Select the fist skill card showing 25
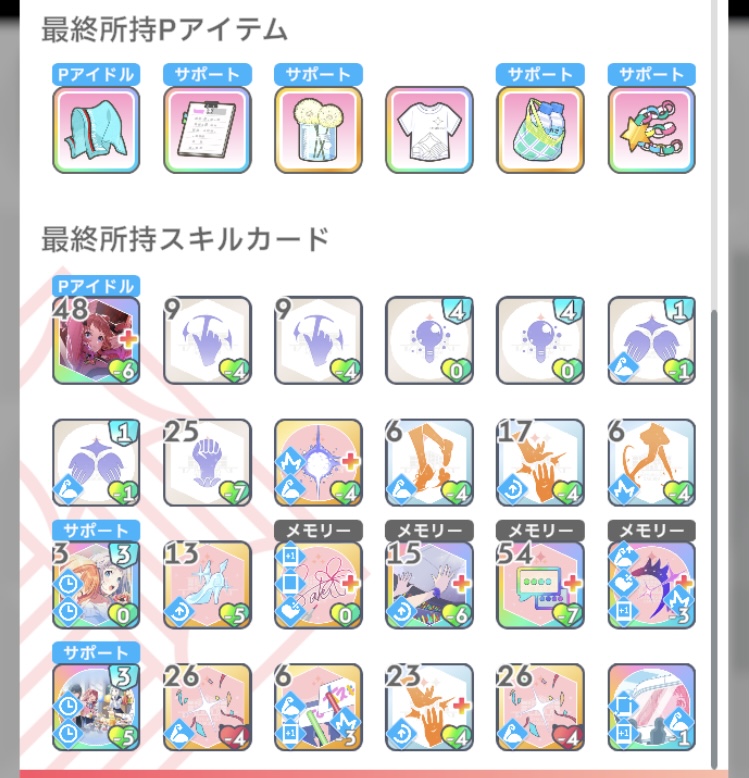This screenshot has height=778, width=749. 207,462
